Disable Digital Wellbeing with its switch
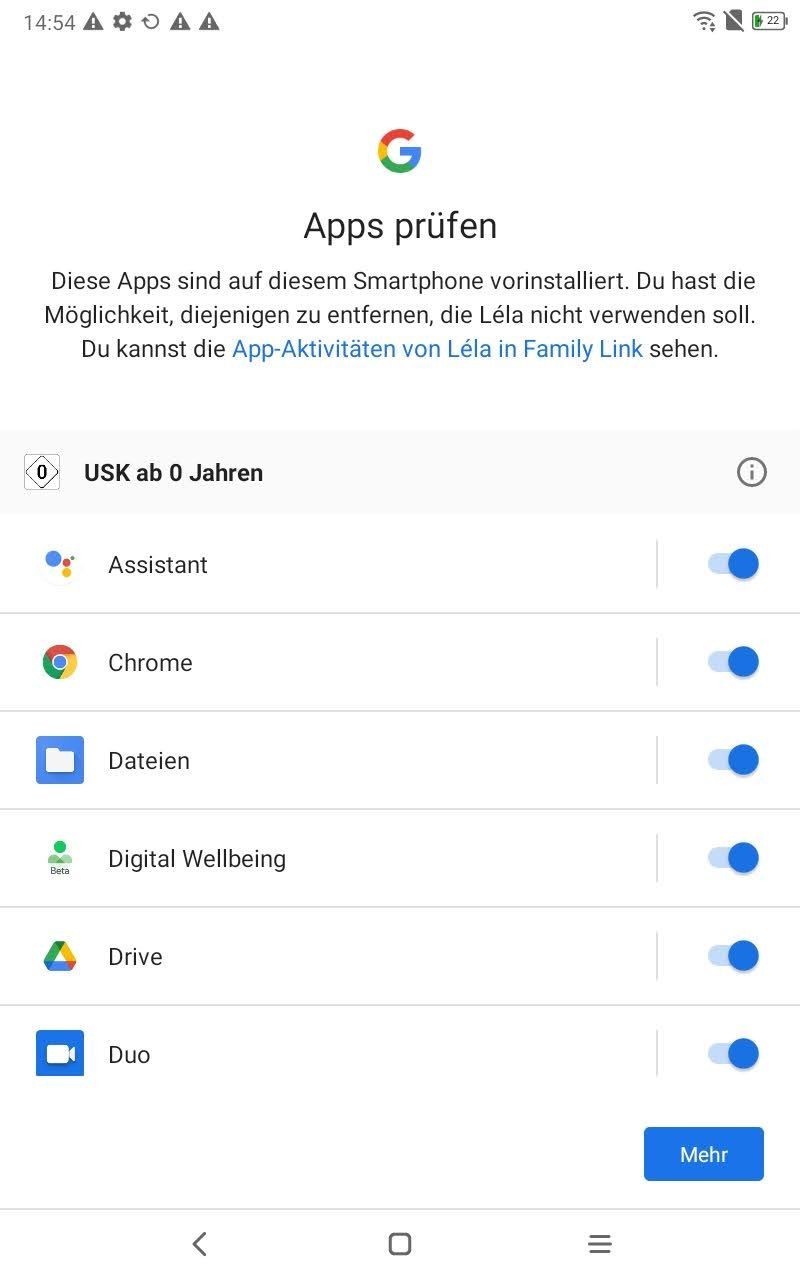Image resolution: width=800 pixels, height=1280 pixels. pos(733,858)
